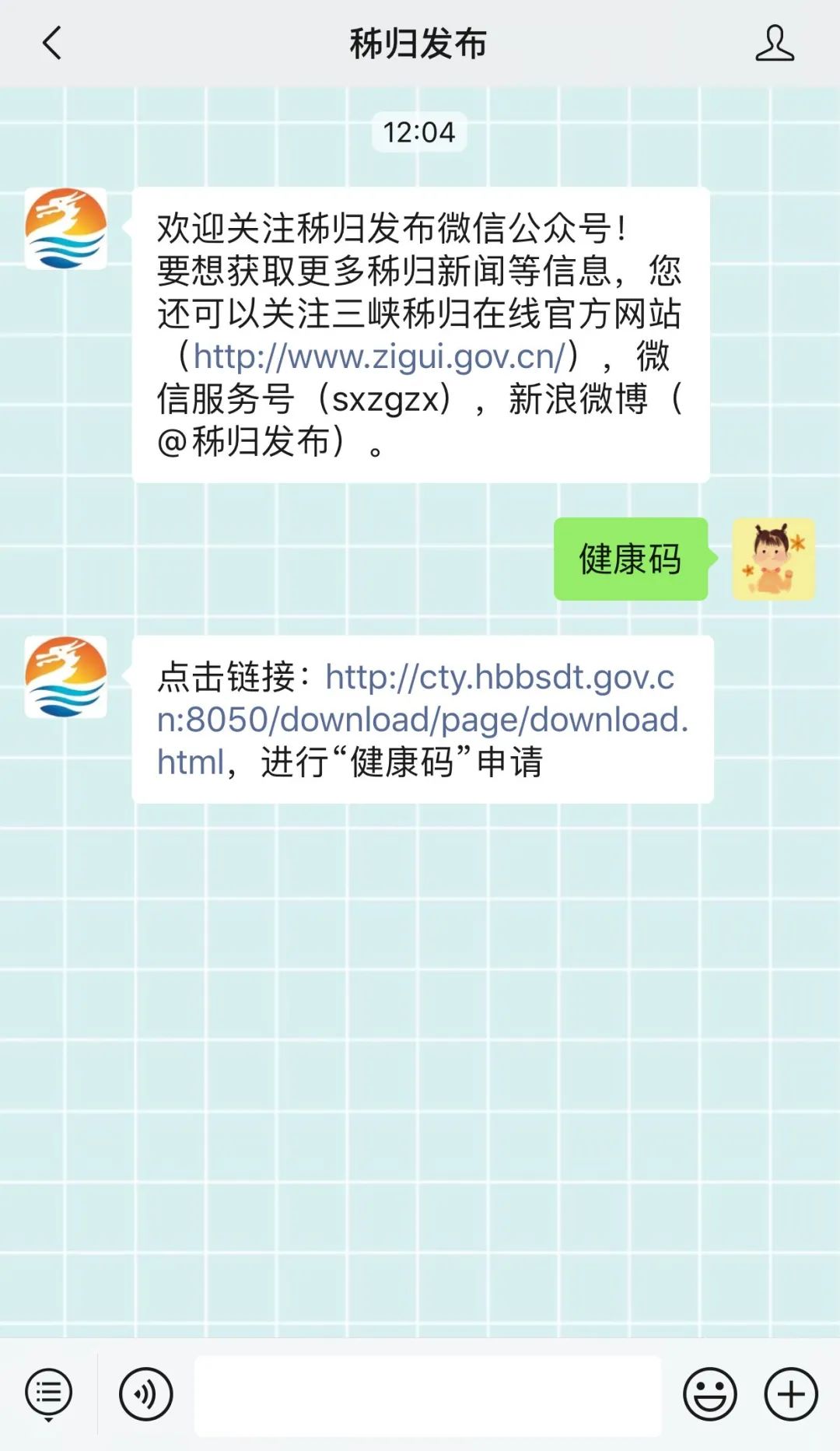Viewport: 840px width, 1451px height.
Task: Switch to voice message input
Action: (145, 1394)
